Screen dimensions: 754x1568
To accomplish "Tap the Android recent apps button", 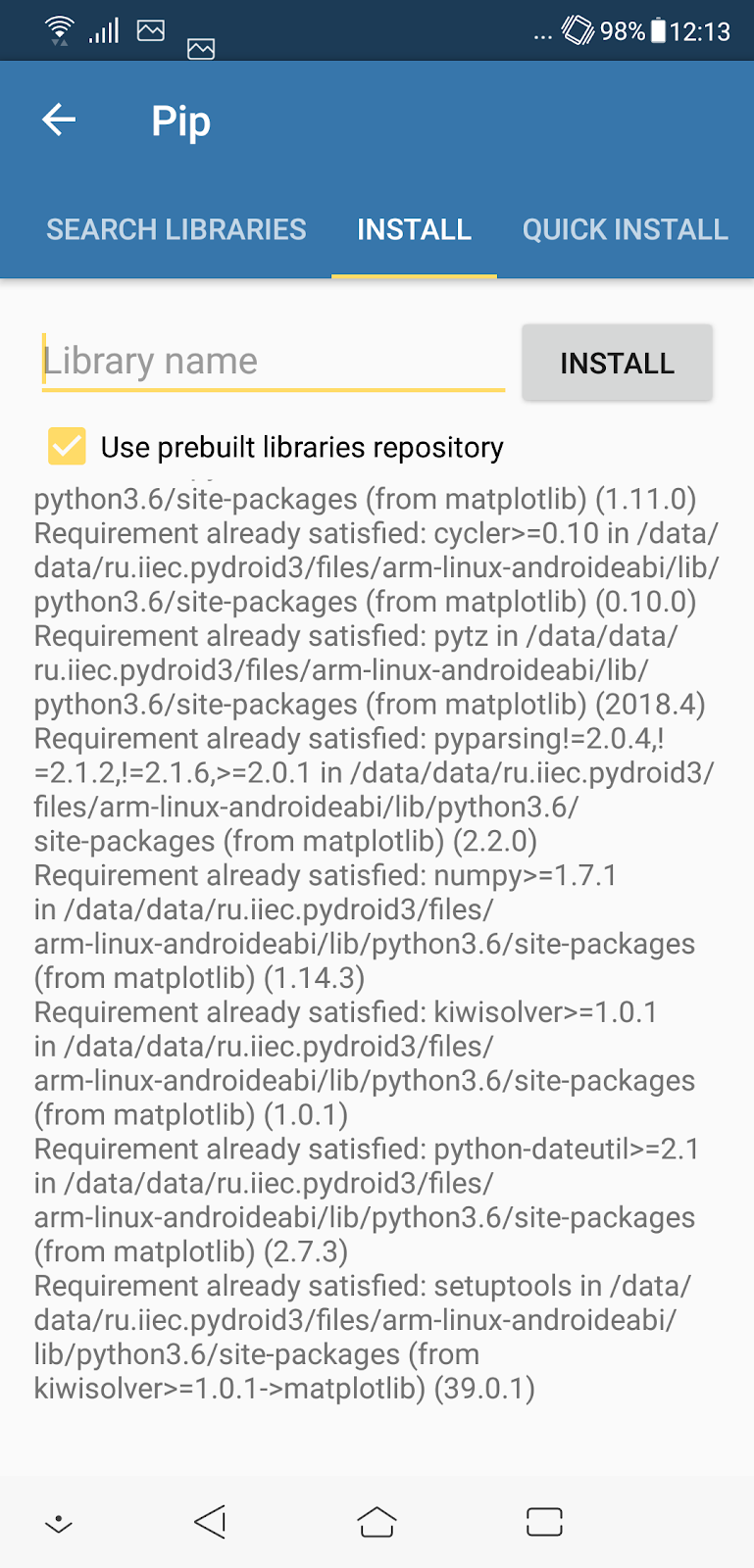I will coord(544,1522).
